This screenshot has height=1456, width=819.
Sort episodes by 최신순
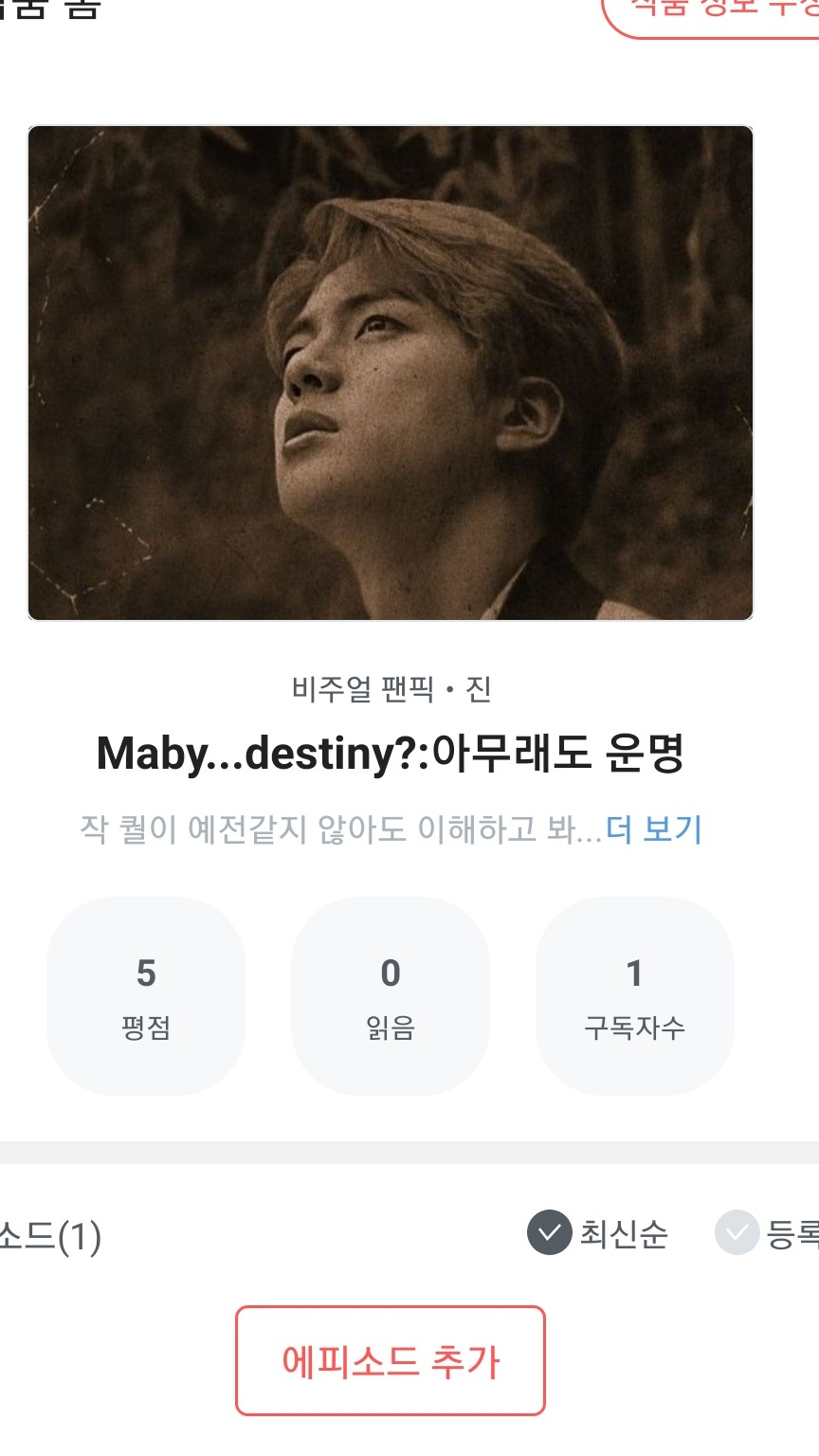point(599,1232)
